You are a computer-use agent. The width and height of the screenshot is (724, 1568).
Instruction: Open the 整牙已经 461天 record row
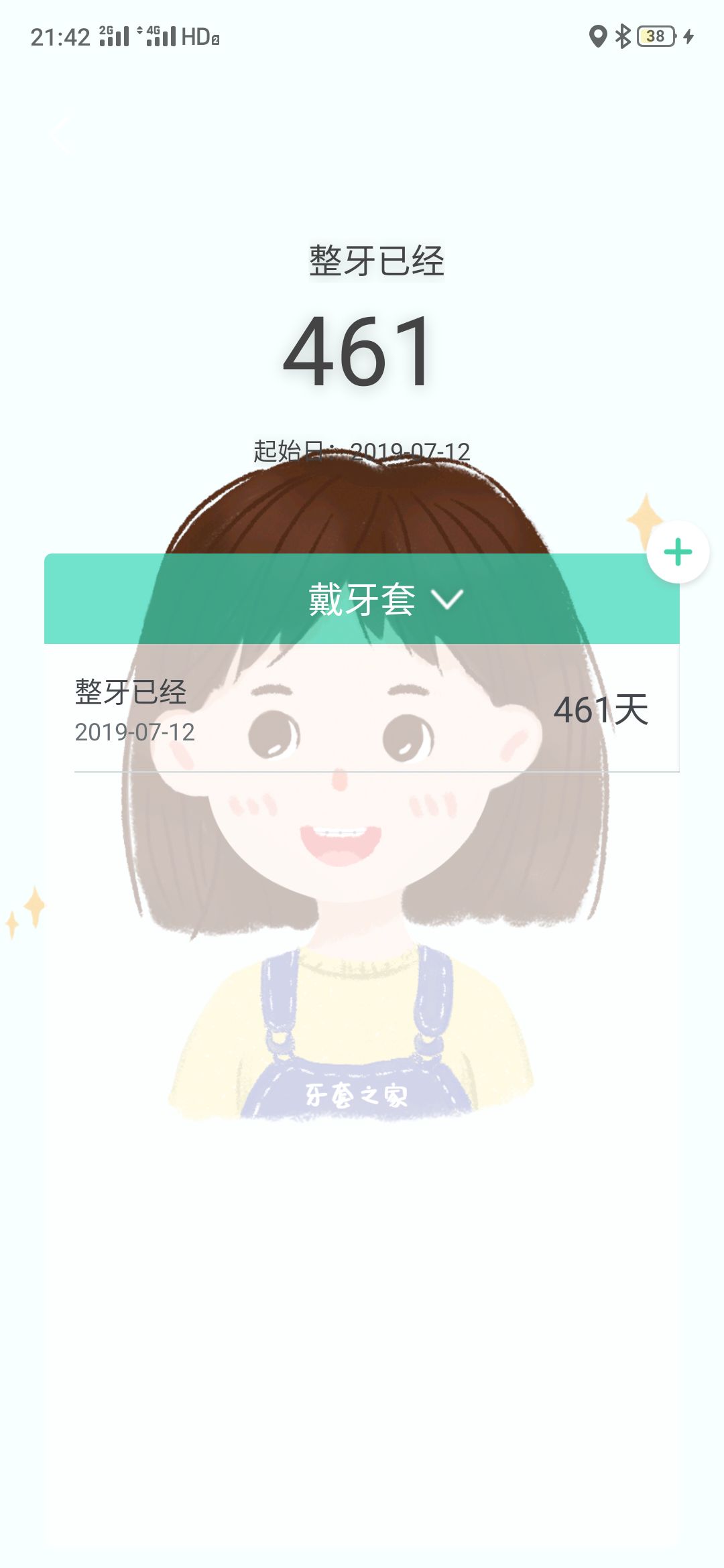point(362,710)
